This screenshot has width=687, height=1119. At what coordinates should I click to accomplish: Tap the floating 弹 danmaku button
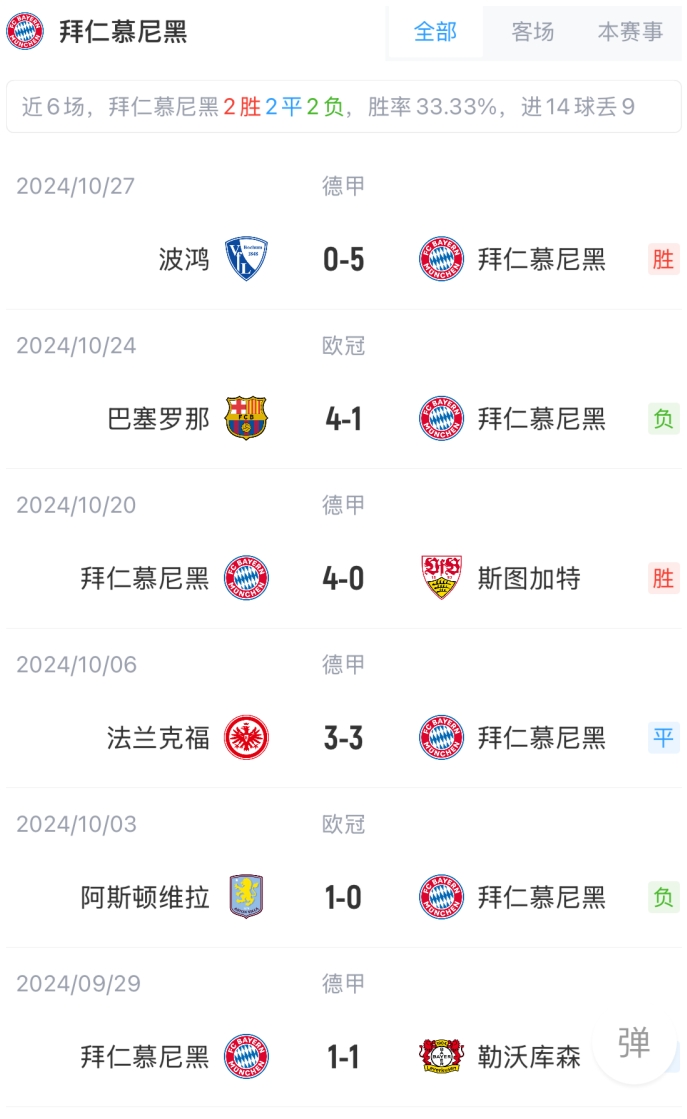pyautogui.click(x=633, y=1043)
